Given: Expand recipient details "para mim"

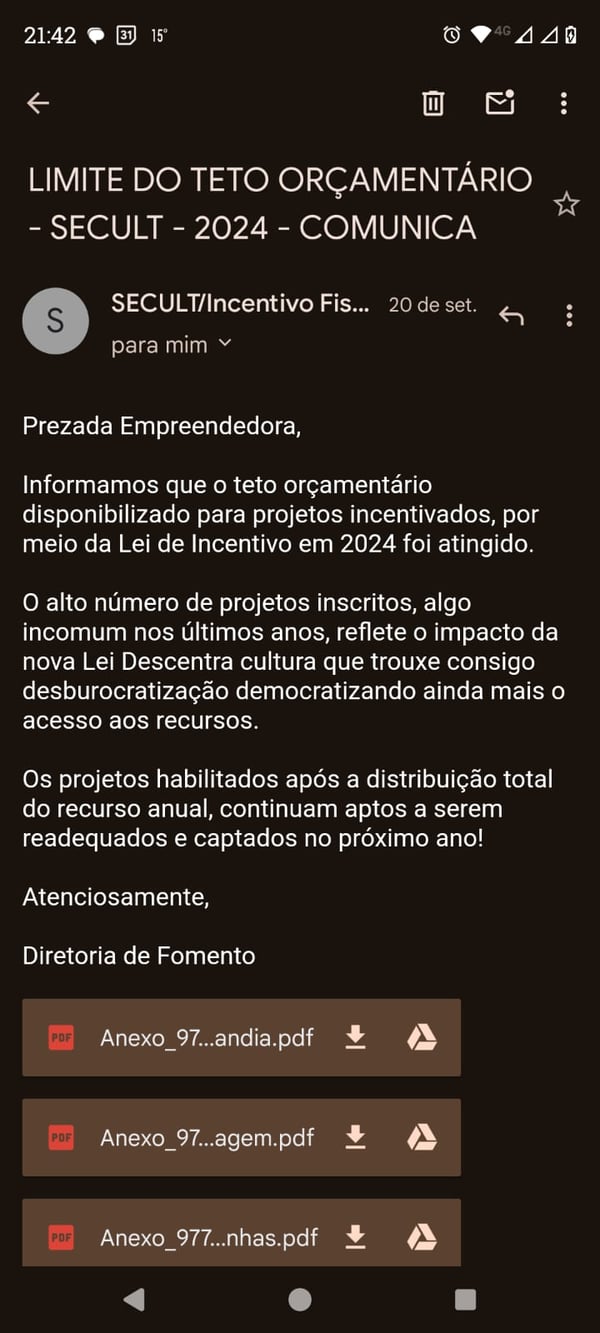Looking at the screenshot, I should (171, 345).
